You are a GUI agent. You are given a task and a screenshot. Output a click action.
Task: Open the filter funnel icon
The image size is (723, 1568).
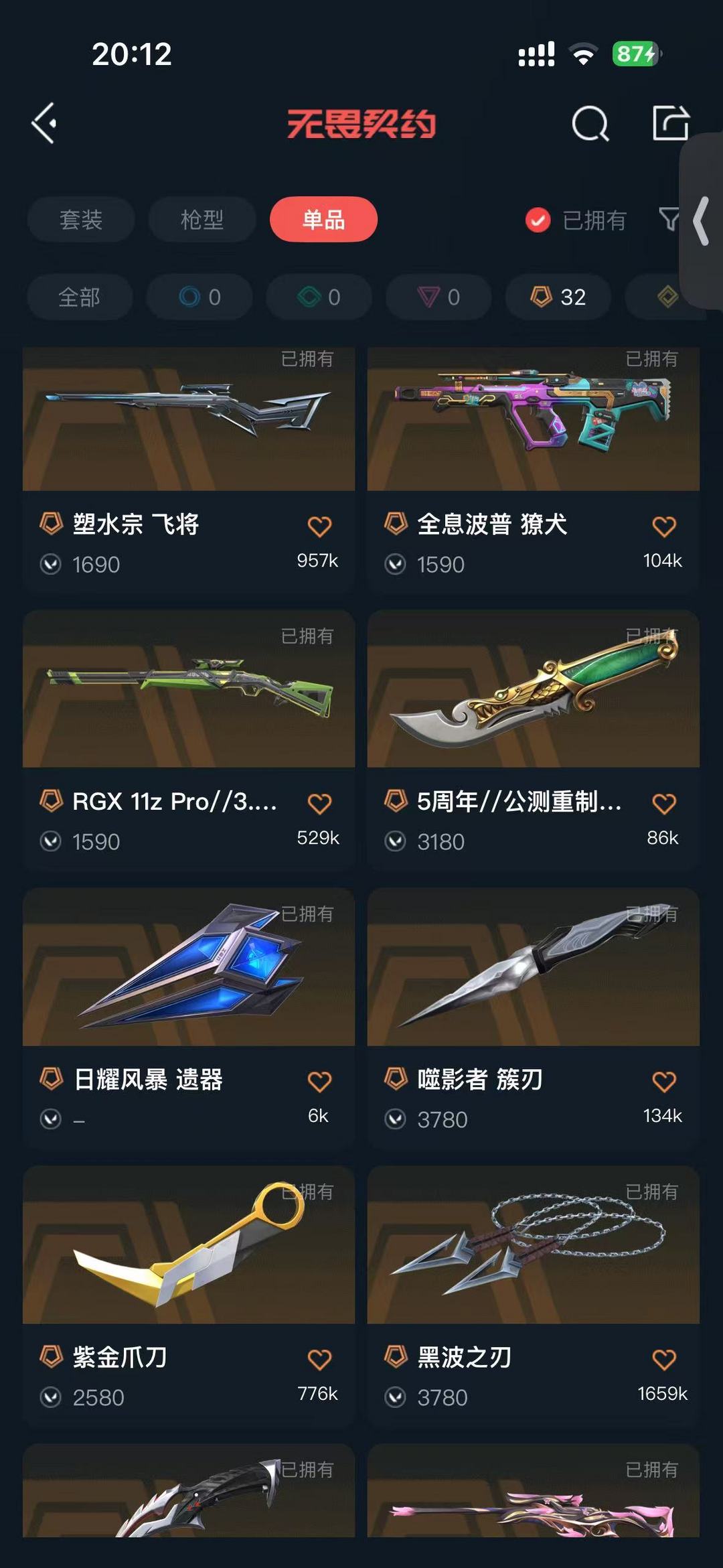668,220
